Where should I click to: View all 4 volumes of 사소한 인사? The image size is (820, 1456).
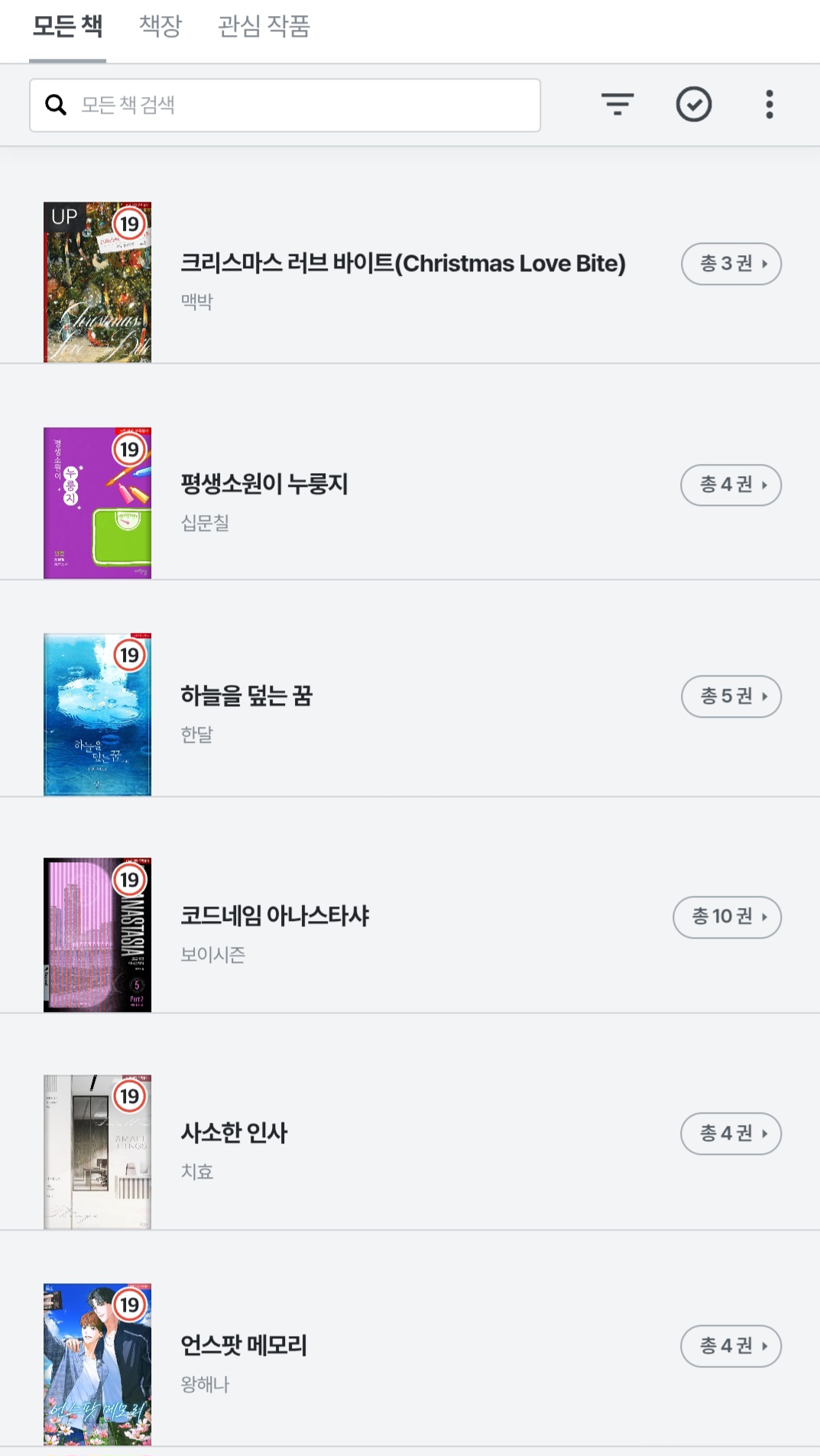coord(731,1133)
